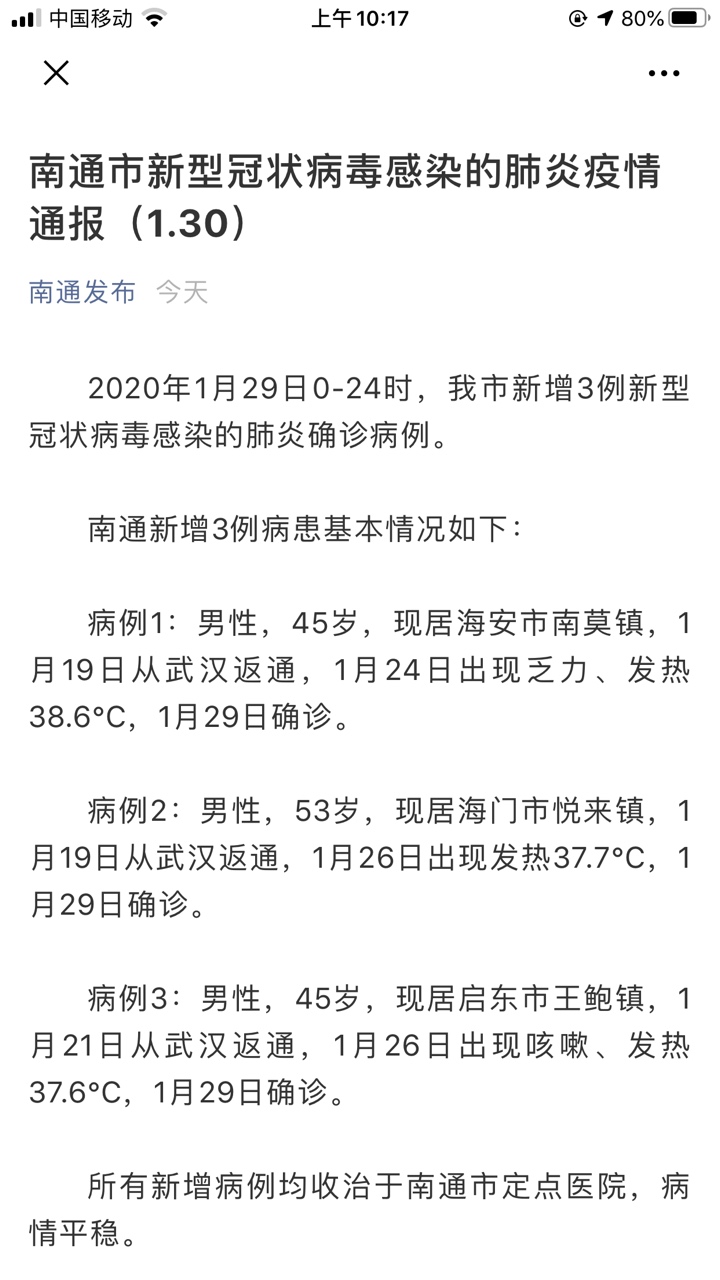Close the article page

[x=56, y=73]
